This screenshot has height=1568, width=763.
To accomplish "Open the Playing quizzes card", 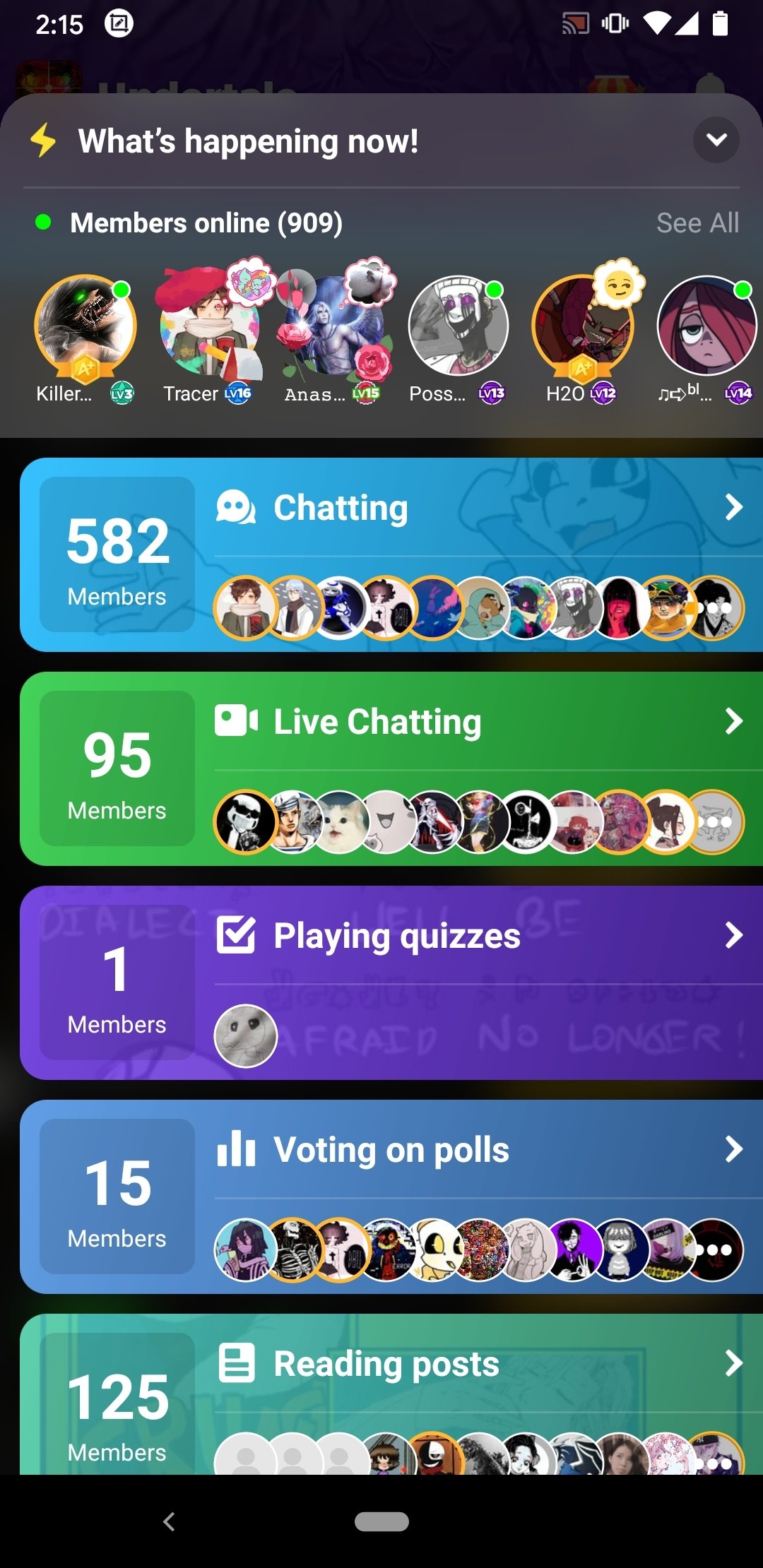I will (391, 982).
